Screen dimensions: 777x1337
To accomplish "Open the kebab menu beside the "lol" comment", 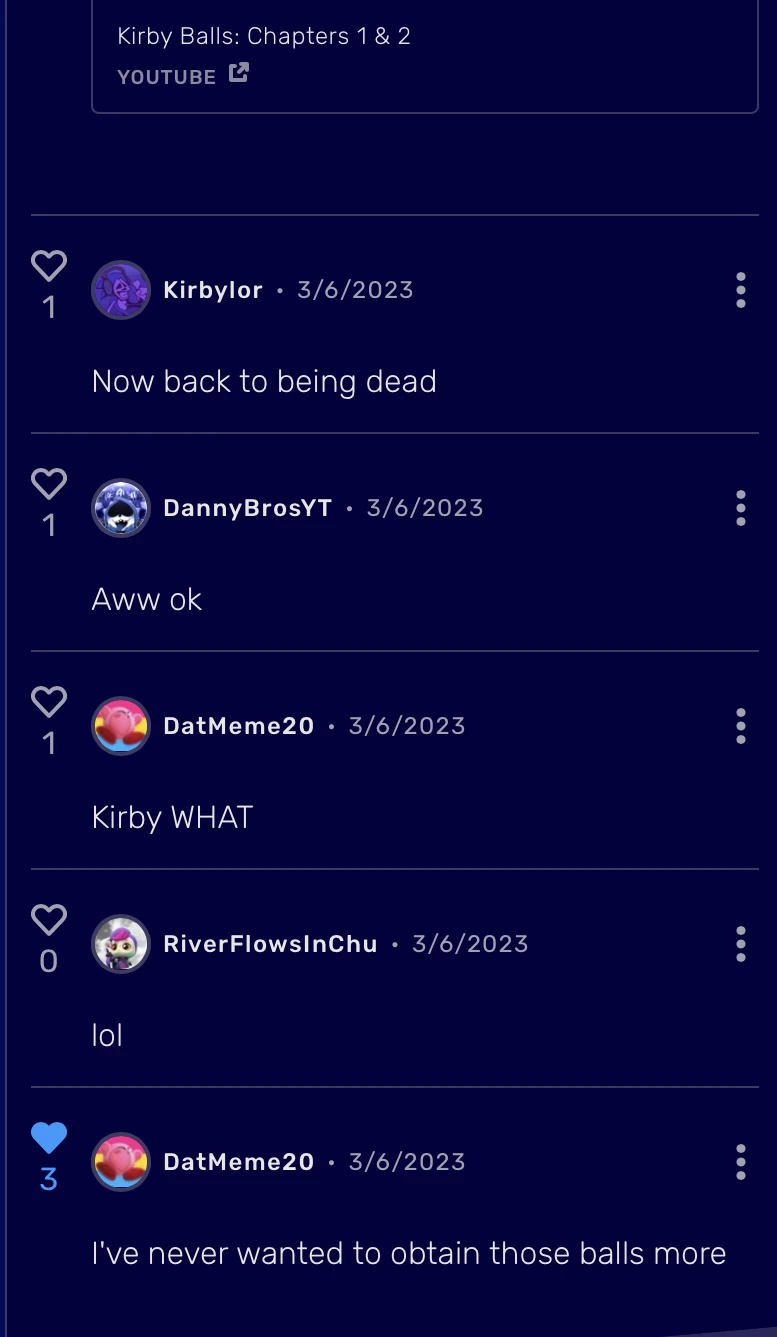I will coord(740,944).
